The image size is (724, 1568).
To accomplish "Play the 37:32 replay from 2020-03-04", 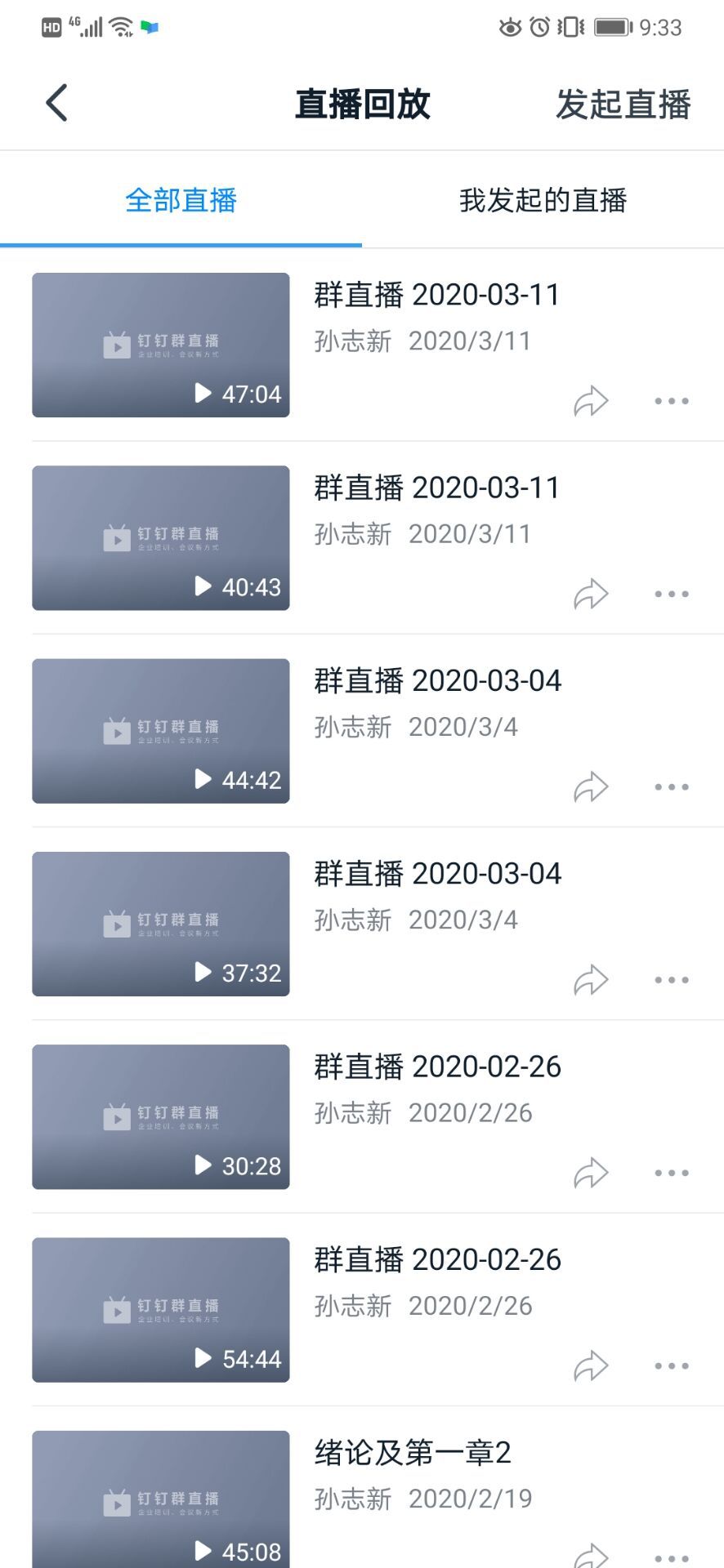I will [161, 923].
